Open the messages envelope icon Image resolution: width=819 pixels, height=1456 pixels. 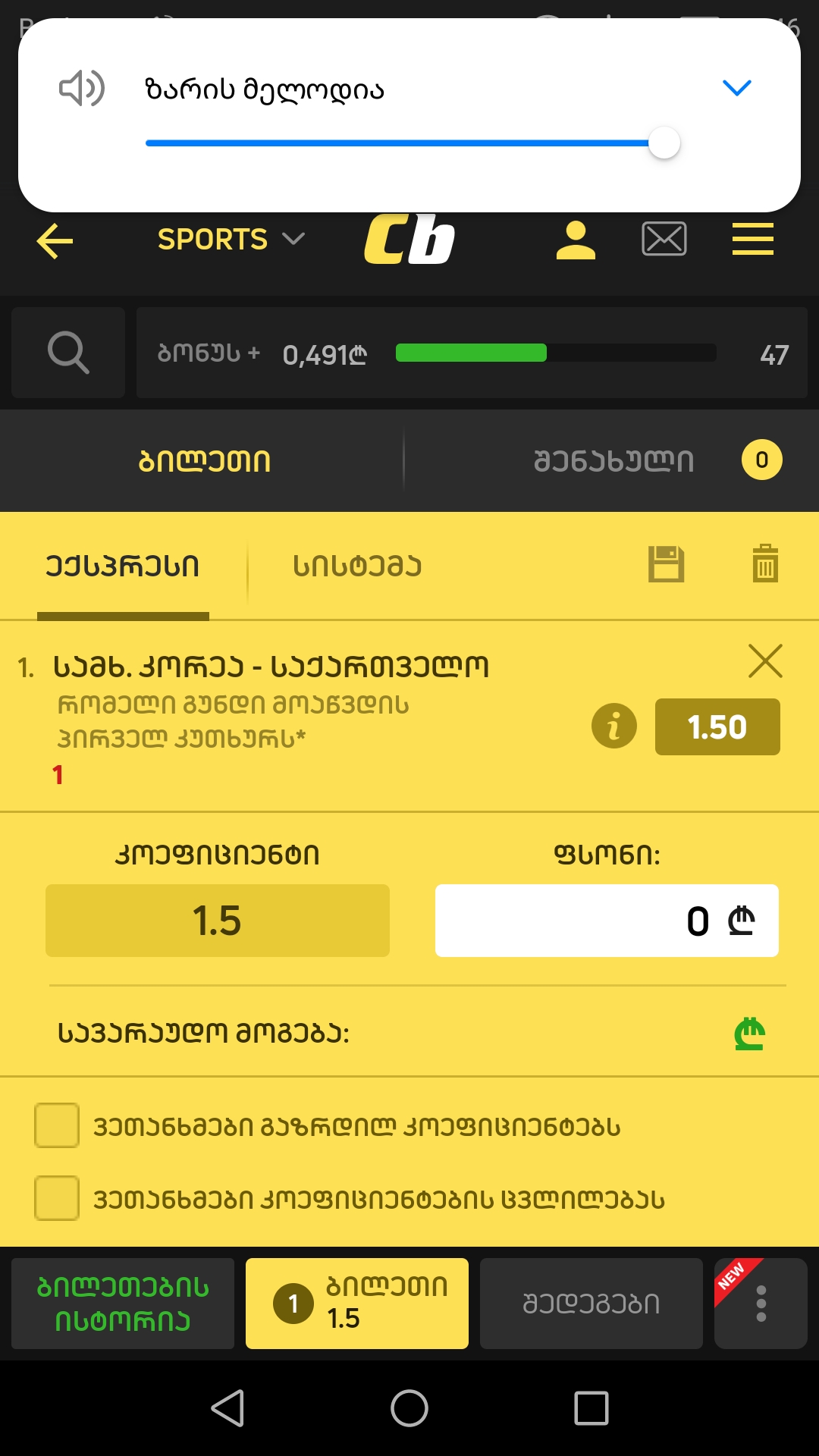click(x=664, y=238)
